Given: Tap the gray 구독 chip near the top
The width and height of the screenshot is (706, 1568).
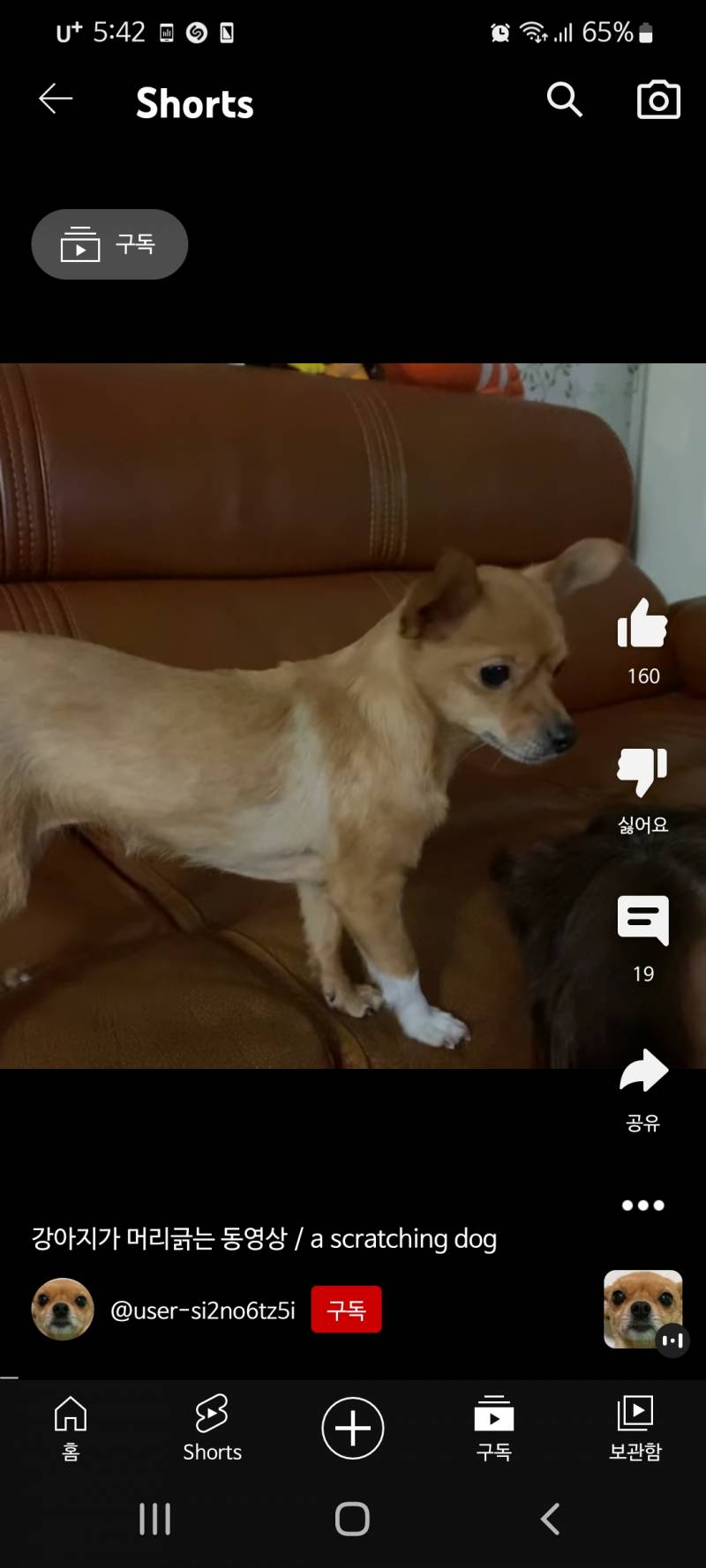Looking at the screenshot, I should click(x=109, y=244).
